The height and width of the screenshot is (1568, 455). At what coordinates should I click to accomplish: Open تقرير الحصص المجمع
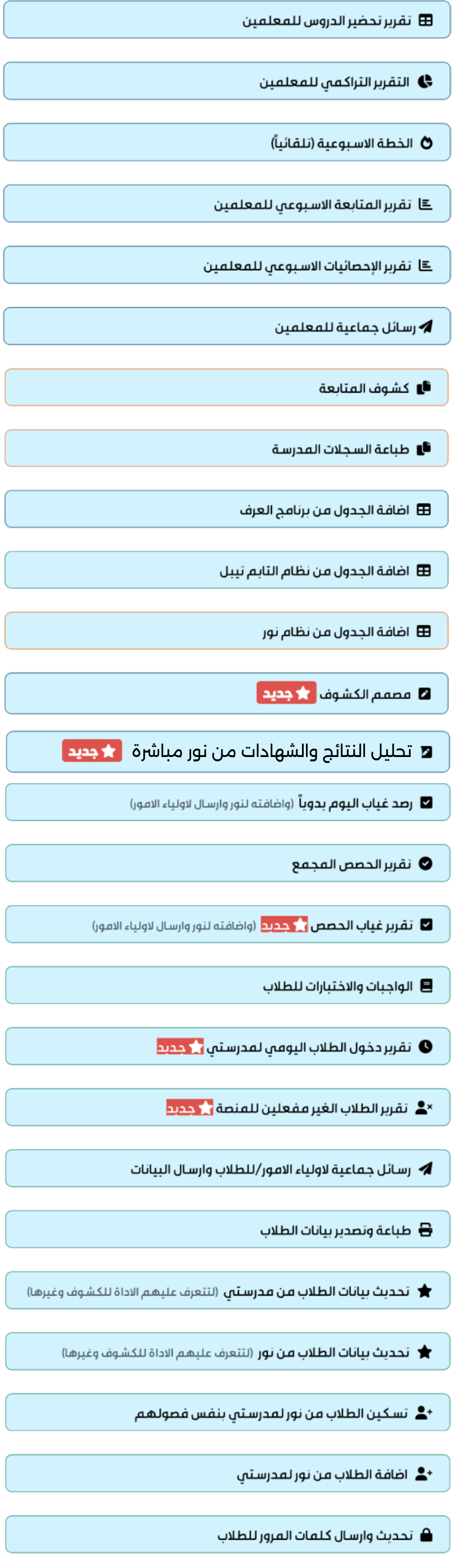pyautogui.click(x=351, y=864)
